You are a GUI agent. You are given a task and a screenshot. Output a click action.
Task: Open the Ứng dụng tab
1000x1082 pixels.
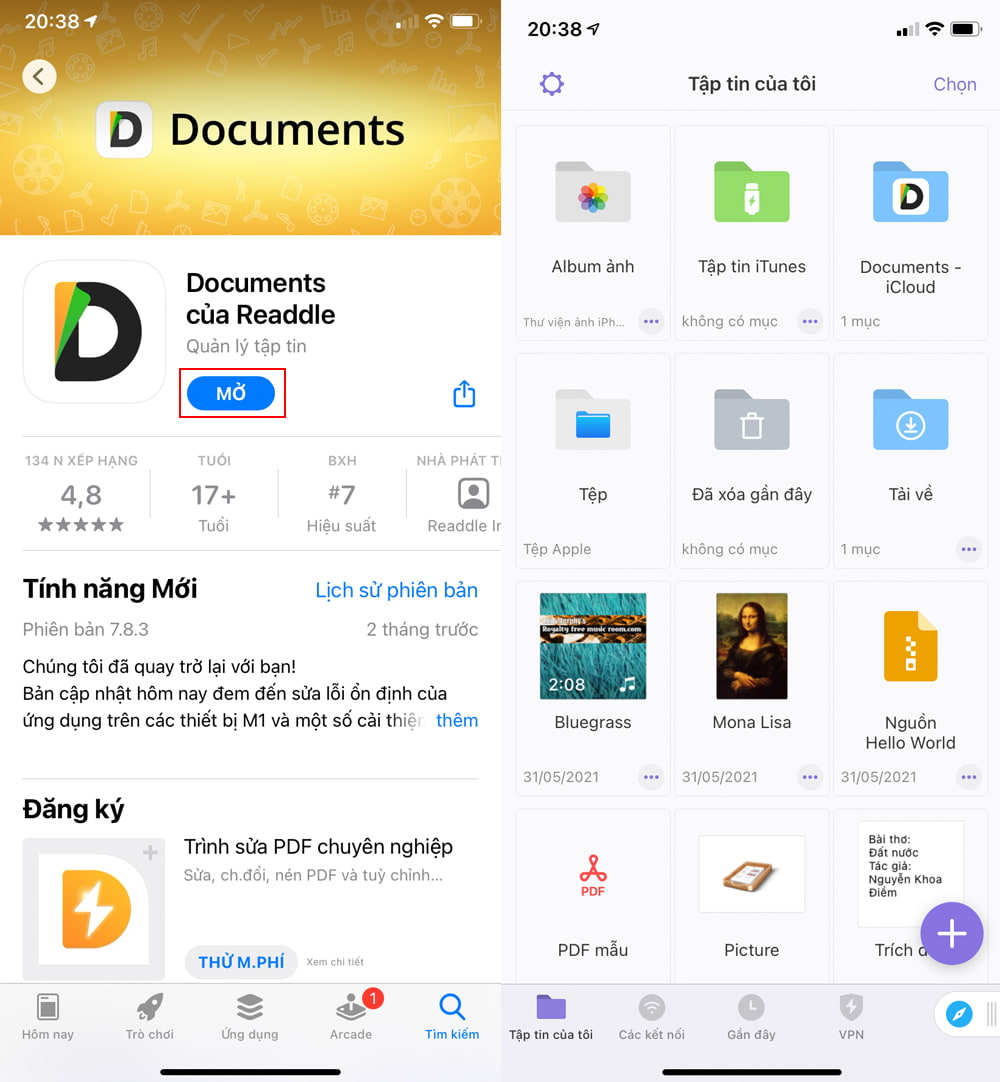coord(250,1018)
